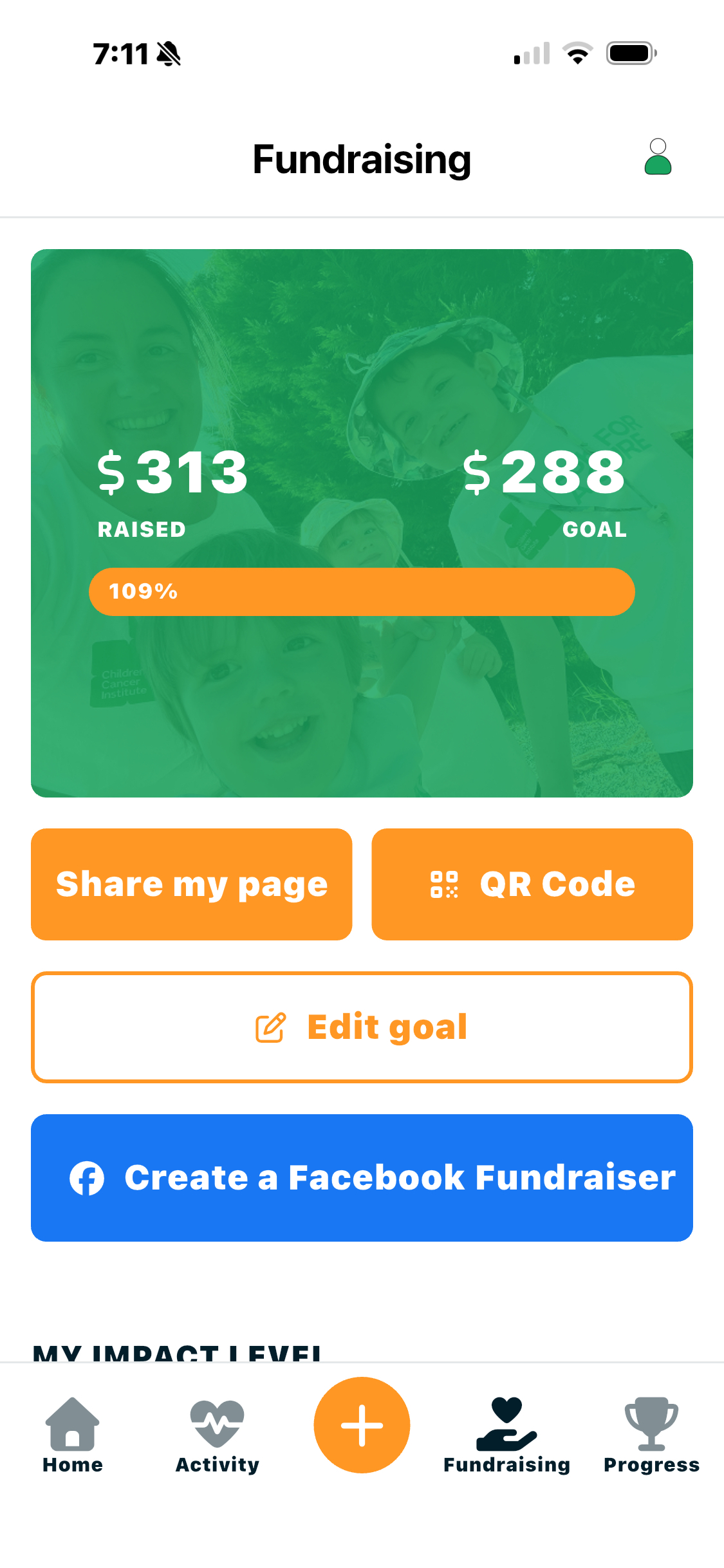This screenshot has width=724, height=1568.
Task: Select the Fundraising tab
Action: 507,1435
